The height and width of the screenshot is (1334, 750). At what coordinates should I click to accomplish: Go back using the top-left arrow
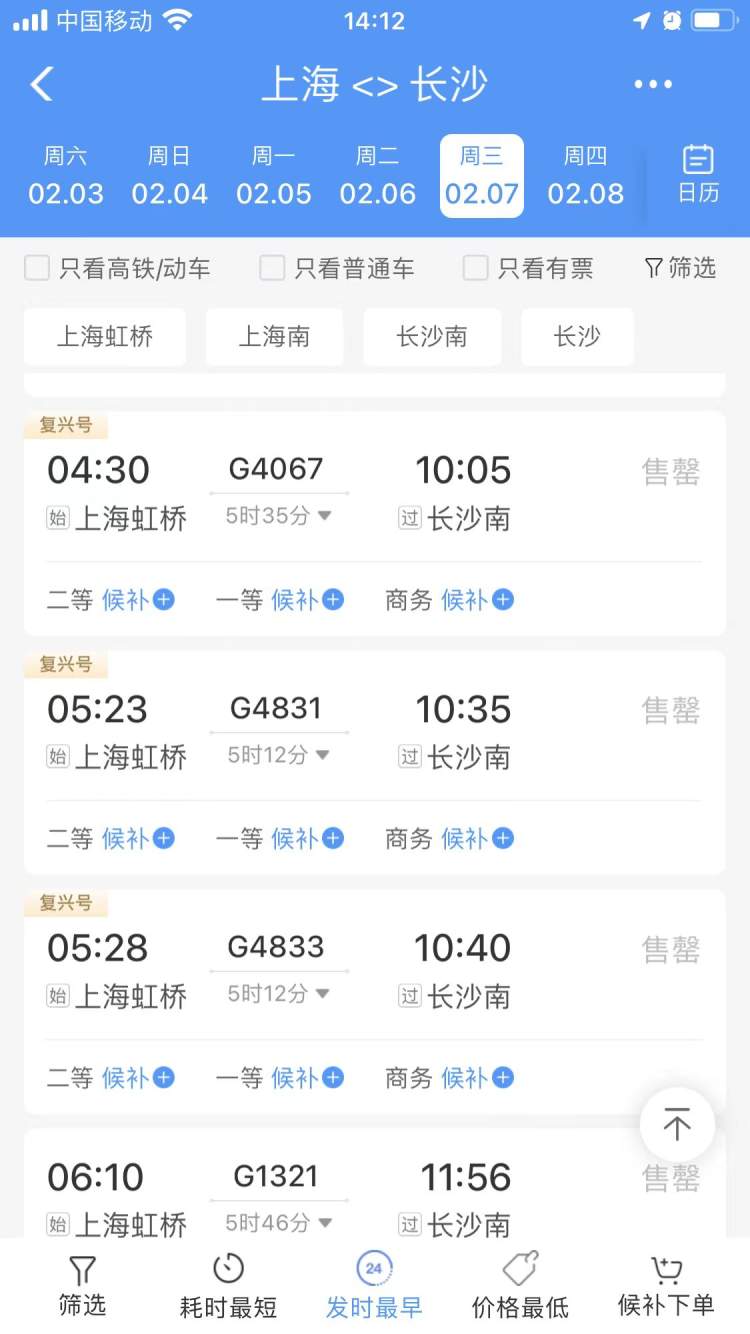pos(42,85)
